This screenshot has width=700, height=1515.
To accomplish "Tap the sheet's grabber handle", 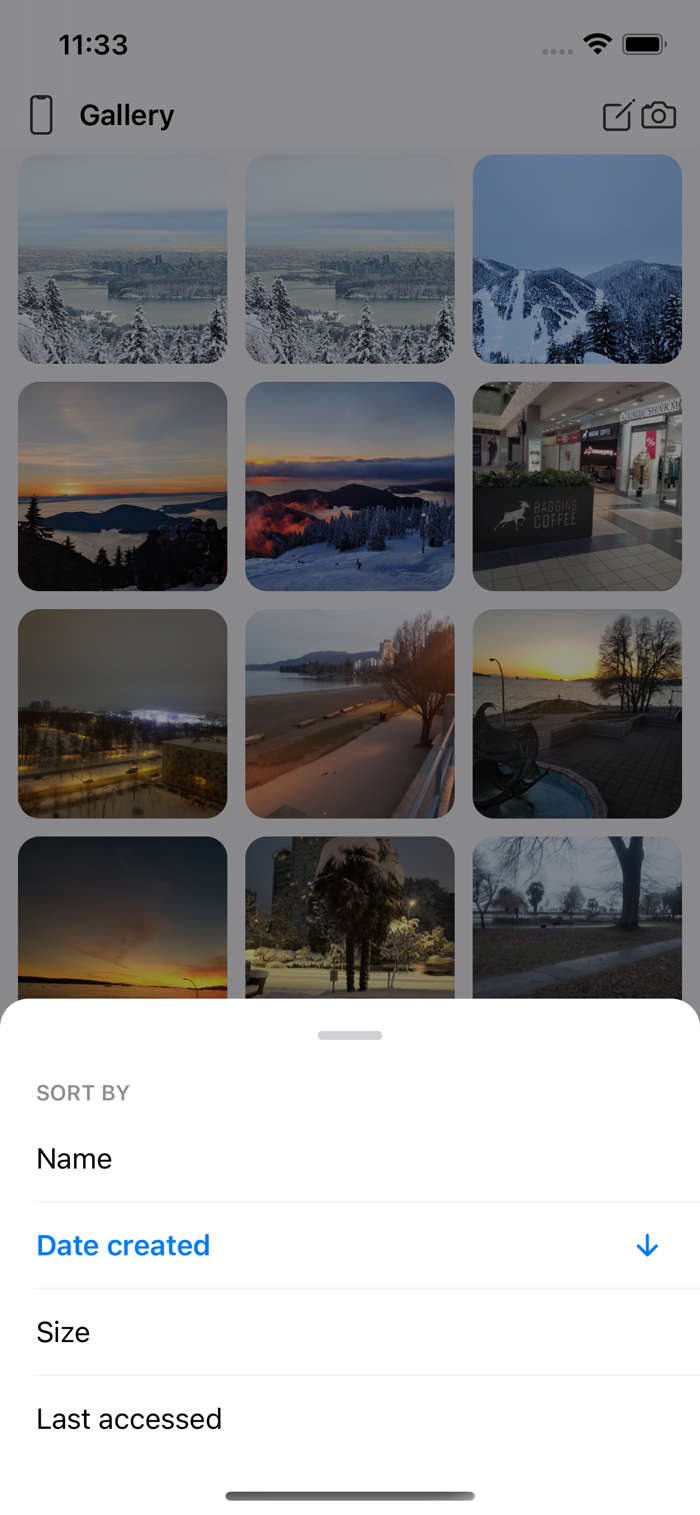I will pyautogui.click(x=350, y=1035).
